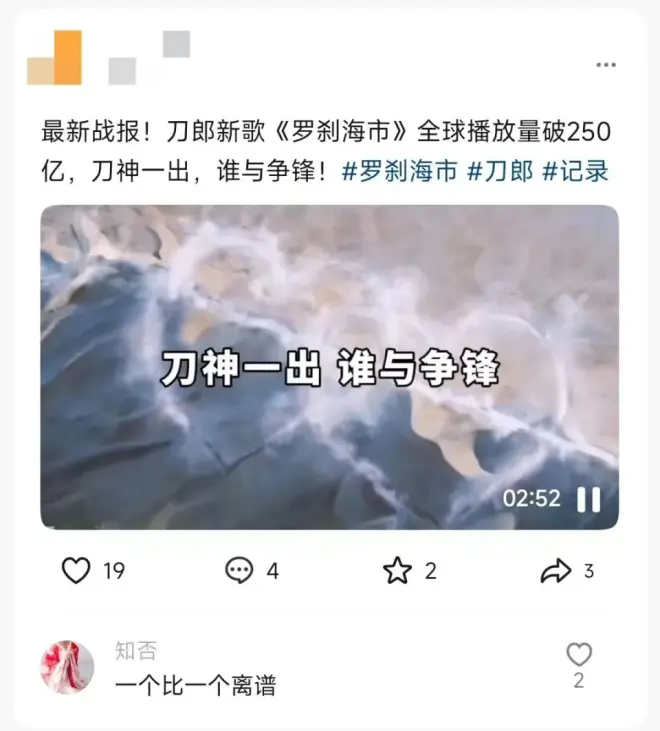Viewport: 660px width, 731px height.
Task: Favorite the post with the star icon
Action: click(x=398, y=571)
